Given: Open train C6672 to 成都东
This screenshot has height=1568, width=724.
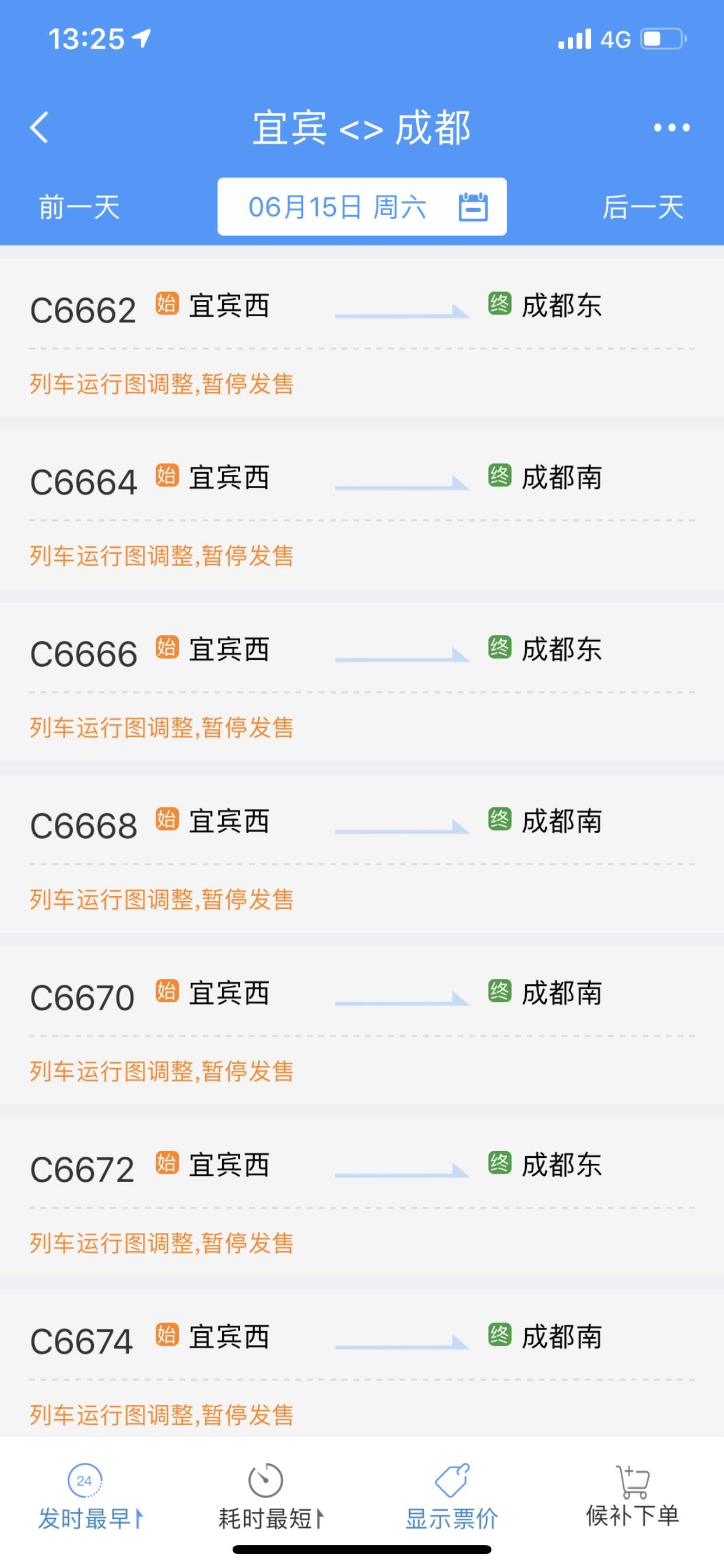Looking at the screenshot, I should [362, 1196].
